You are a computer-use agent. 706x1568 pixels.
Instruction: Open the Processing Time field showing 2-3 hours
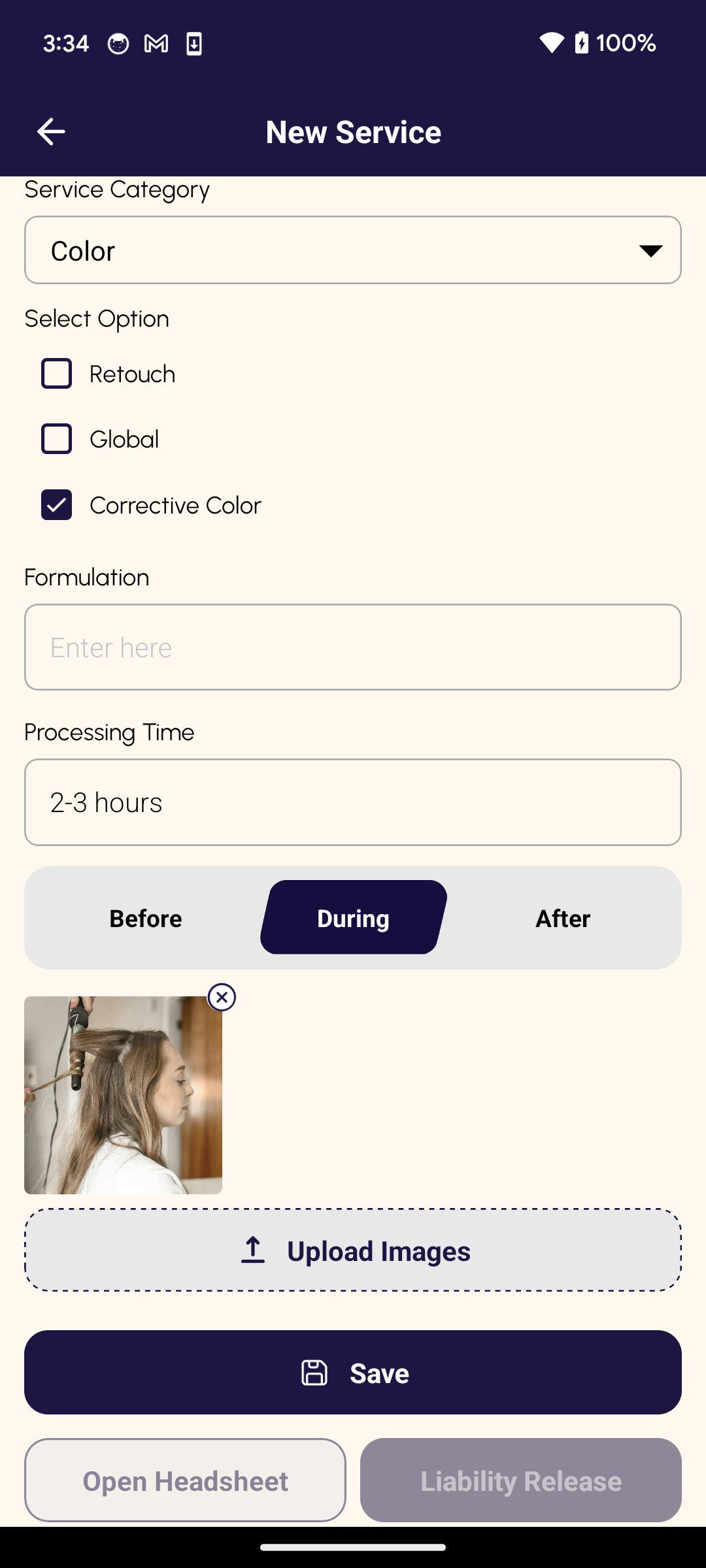point(353,802)
